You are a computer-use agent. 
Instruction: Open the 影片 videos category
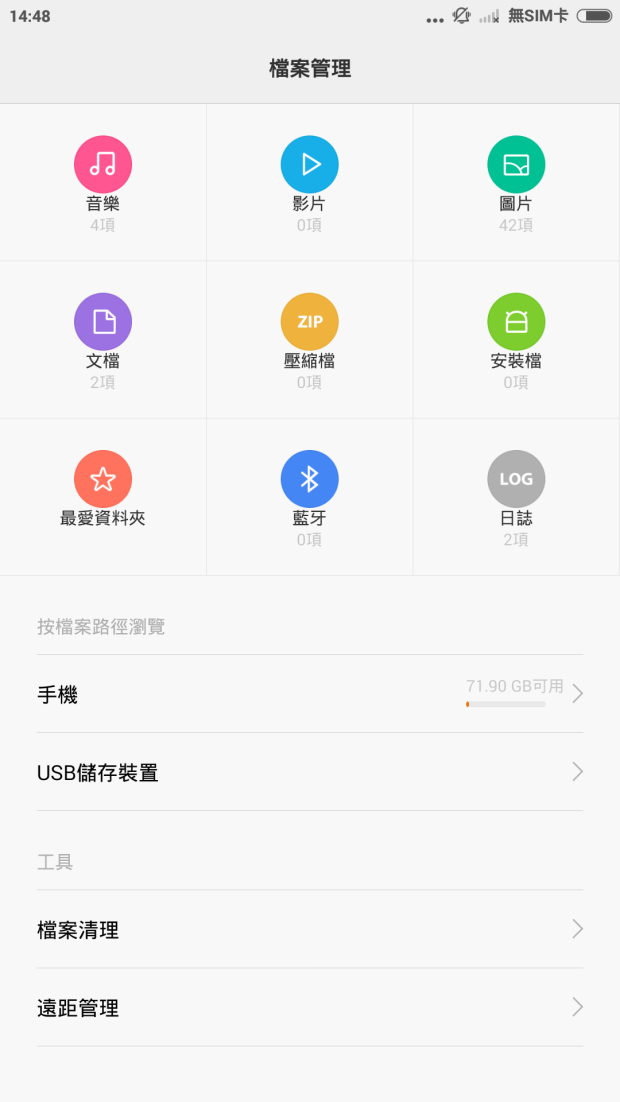(309, 183)
